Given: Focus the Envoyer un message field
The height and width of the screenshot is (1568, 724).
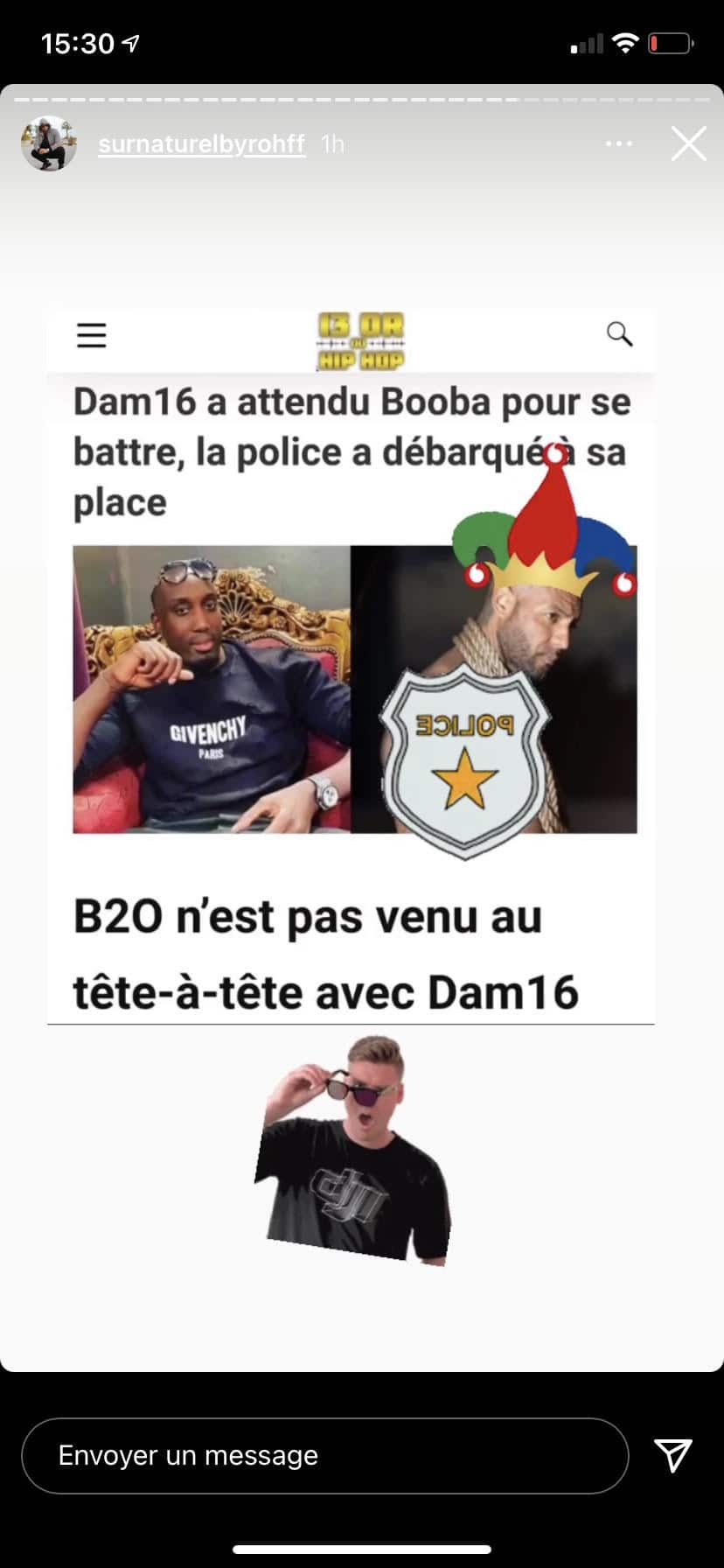Looking at the screenshot, I should [324, 1456].
